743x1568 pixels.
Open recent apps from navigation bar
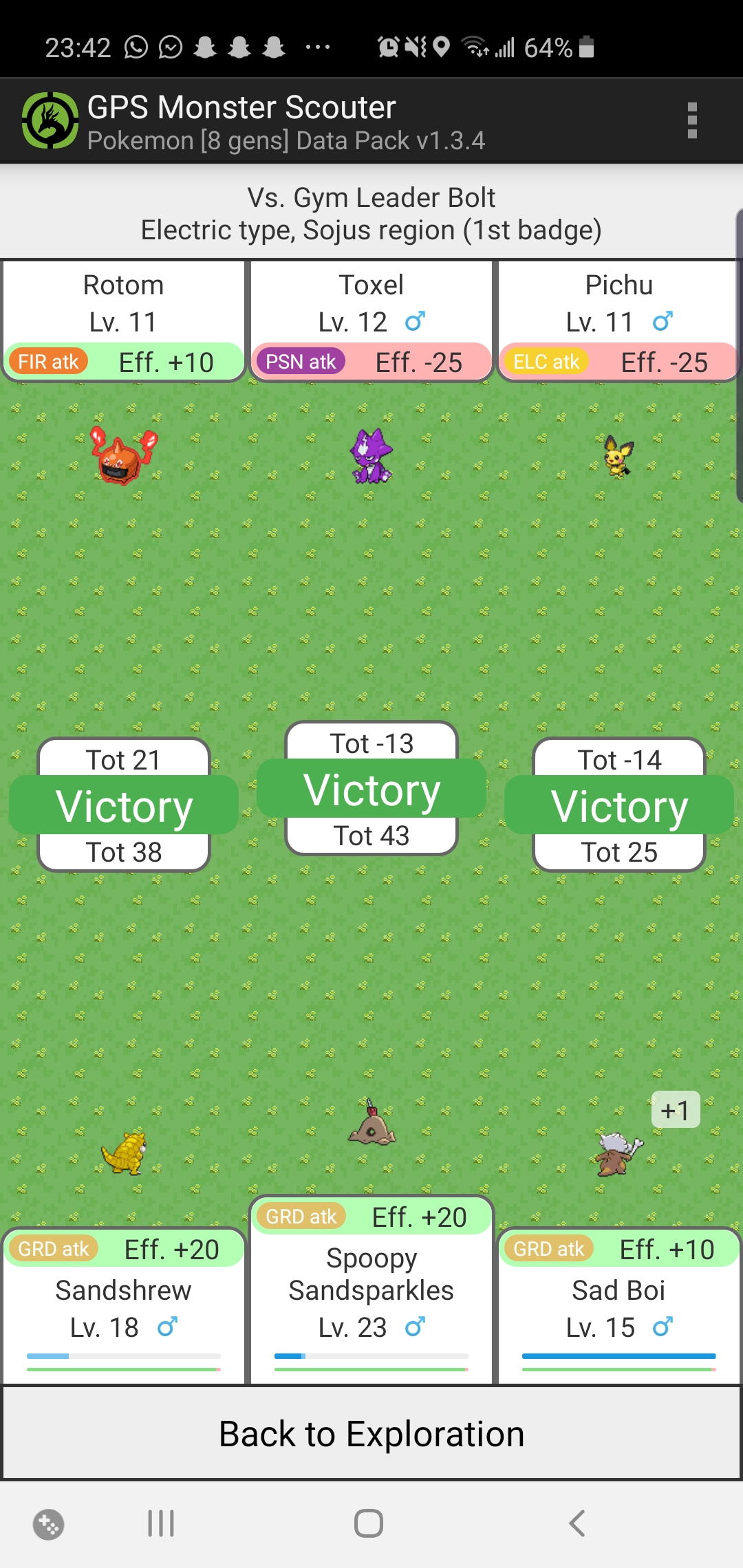[x=161, y=1523]
